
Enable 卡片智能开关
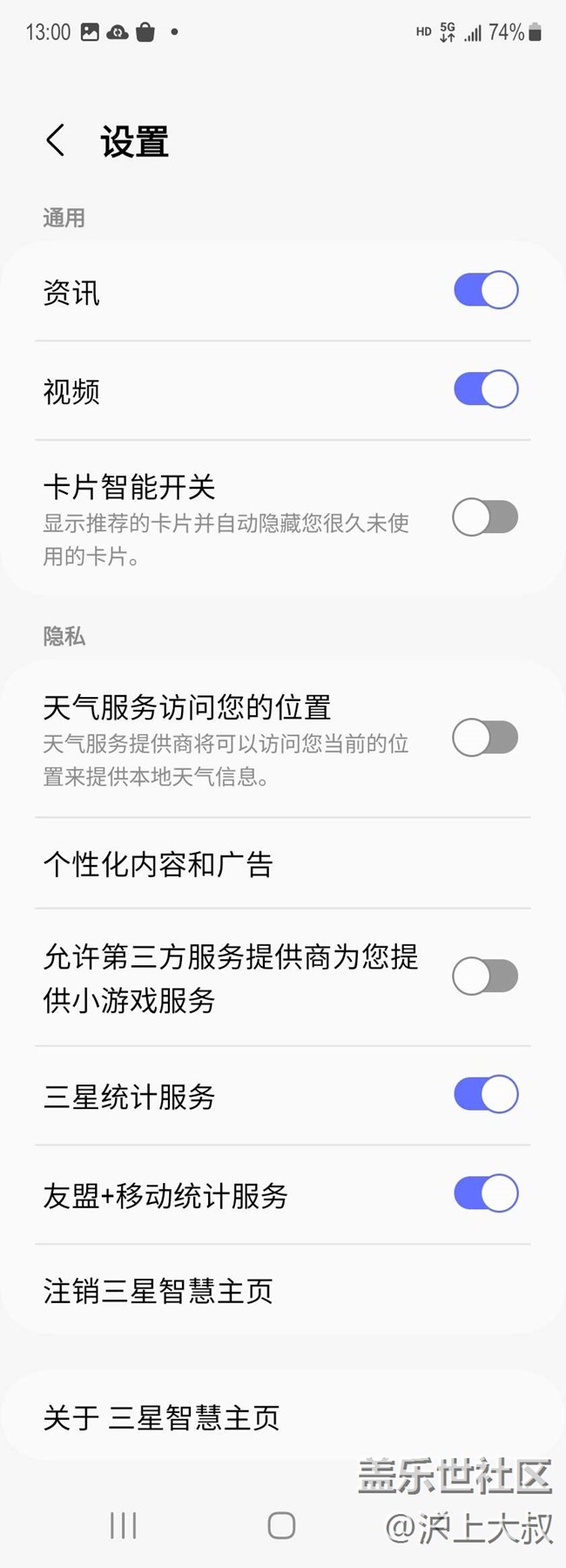486,518
